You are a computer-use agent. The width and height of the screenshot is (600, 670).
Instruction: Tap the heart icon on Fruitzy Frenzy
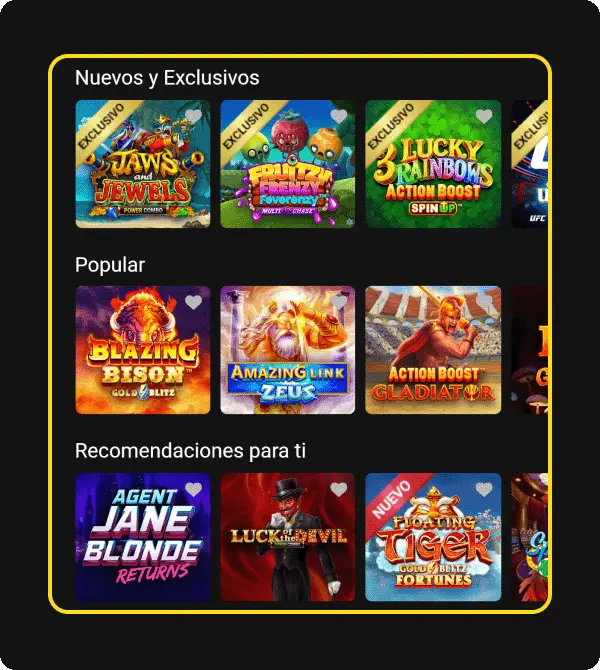339,117
